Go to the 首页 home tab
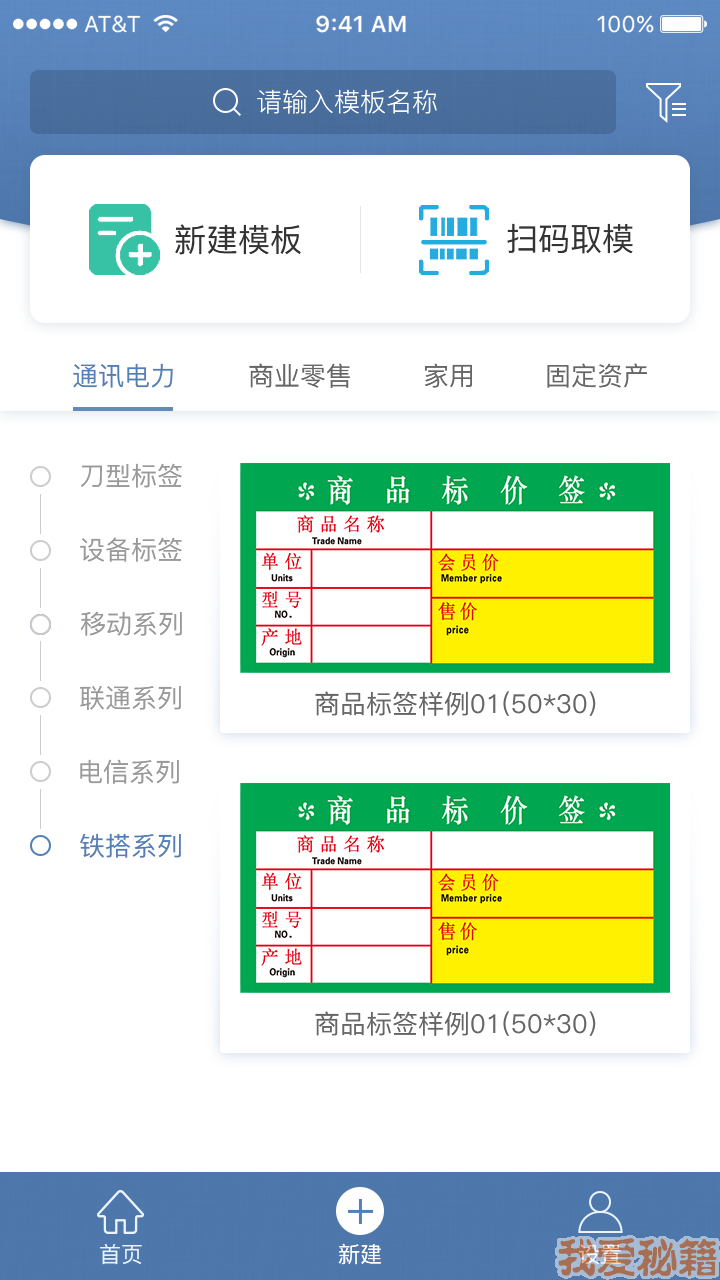 [120, 1227]
